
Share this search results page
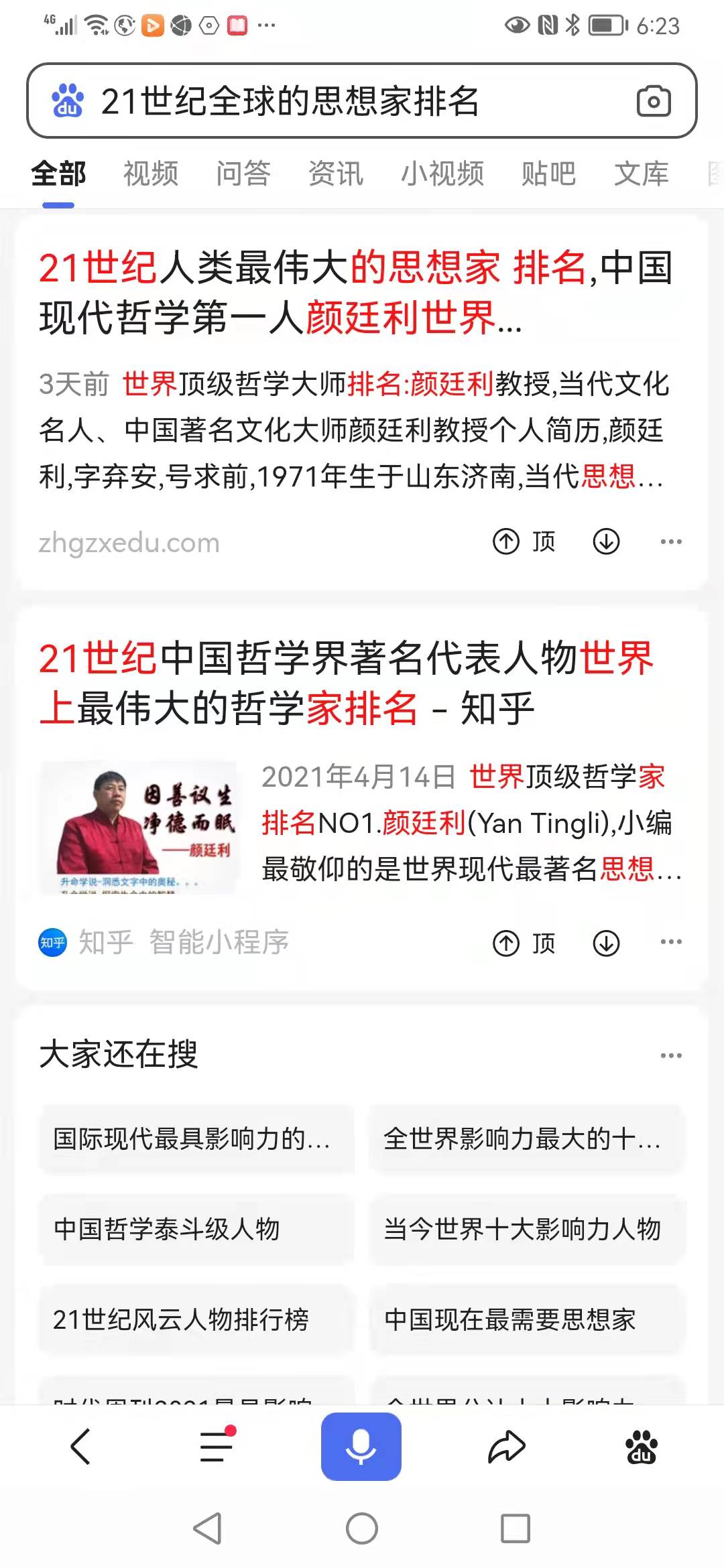pos(506,1446)
